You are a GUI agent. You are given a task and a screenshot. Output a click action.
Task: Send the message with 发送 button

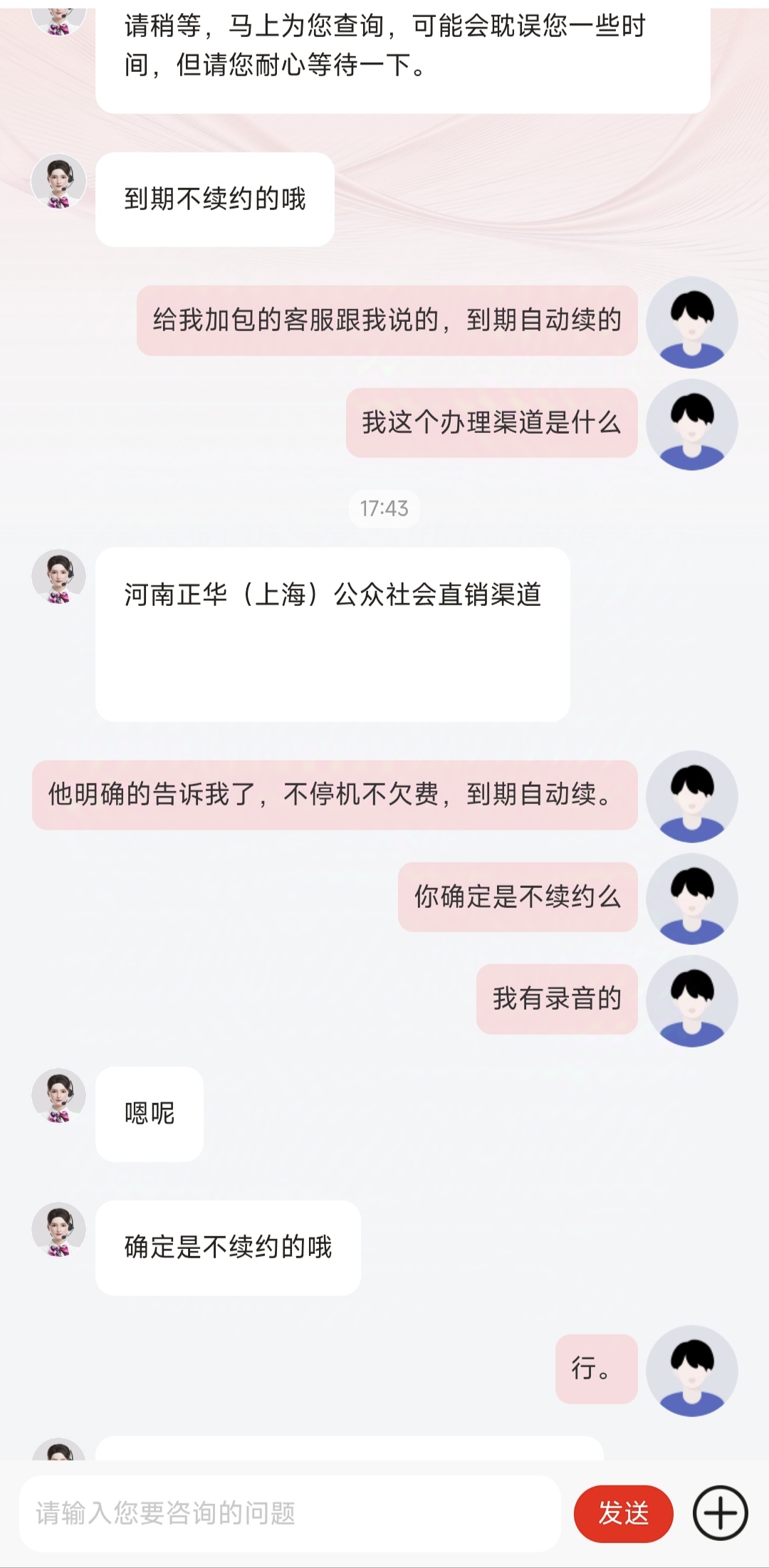coord(623,1512)
